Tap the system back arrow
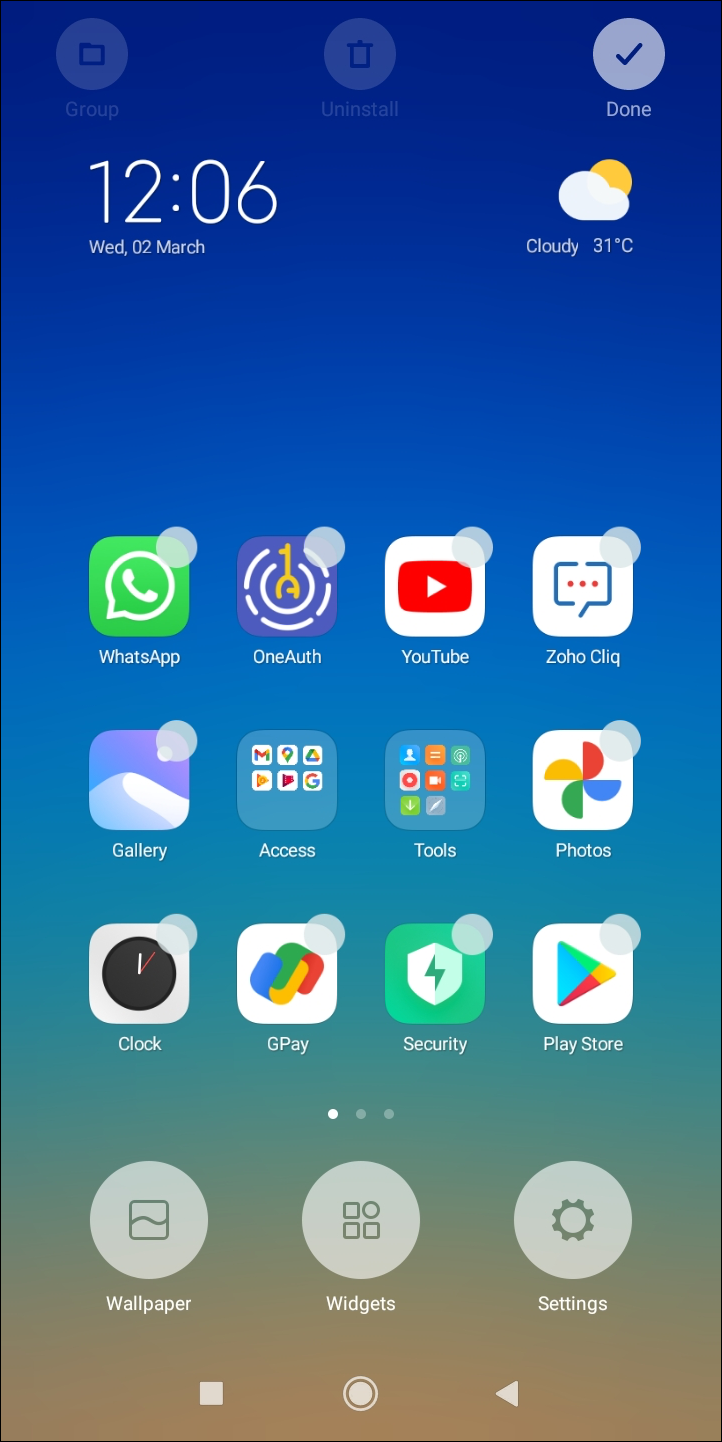Viewport: 722px width, 1442px height. (x=508, y=1393)
